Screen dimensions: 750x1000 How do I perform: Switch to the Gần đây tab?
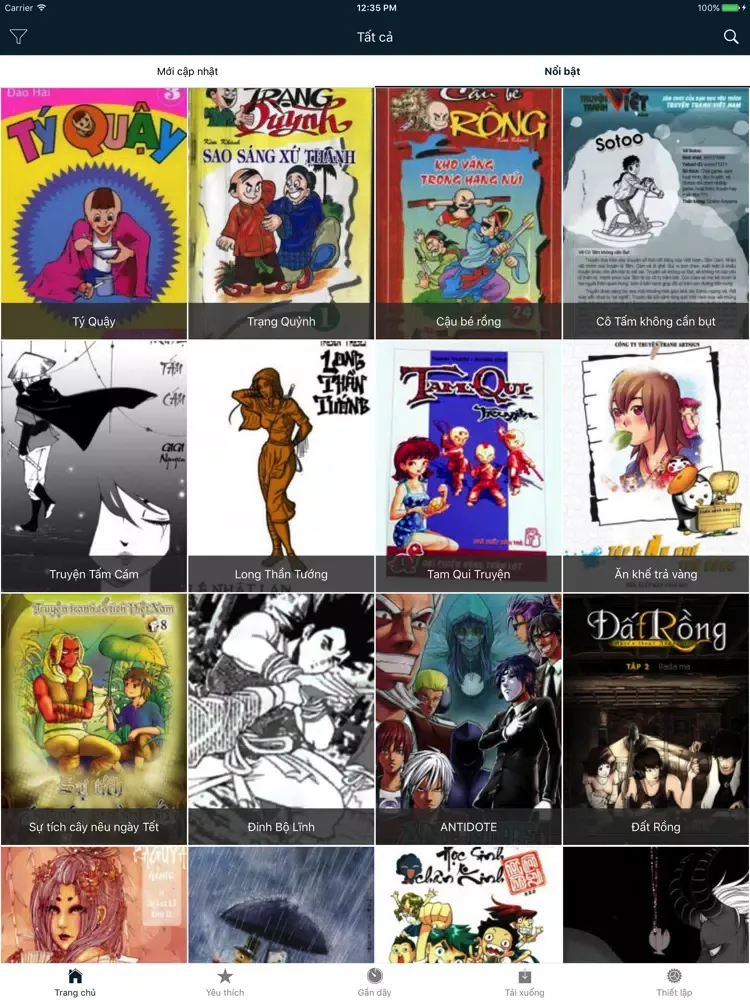[x=374, y=981]
